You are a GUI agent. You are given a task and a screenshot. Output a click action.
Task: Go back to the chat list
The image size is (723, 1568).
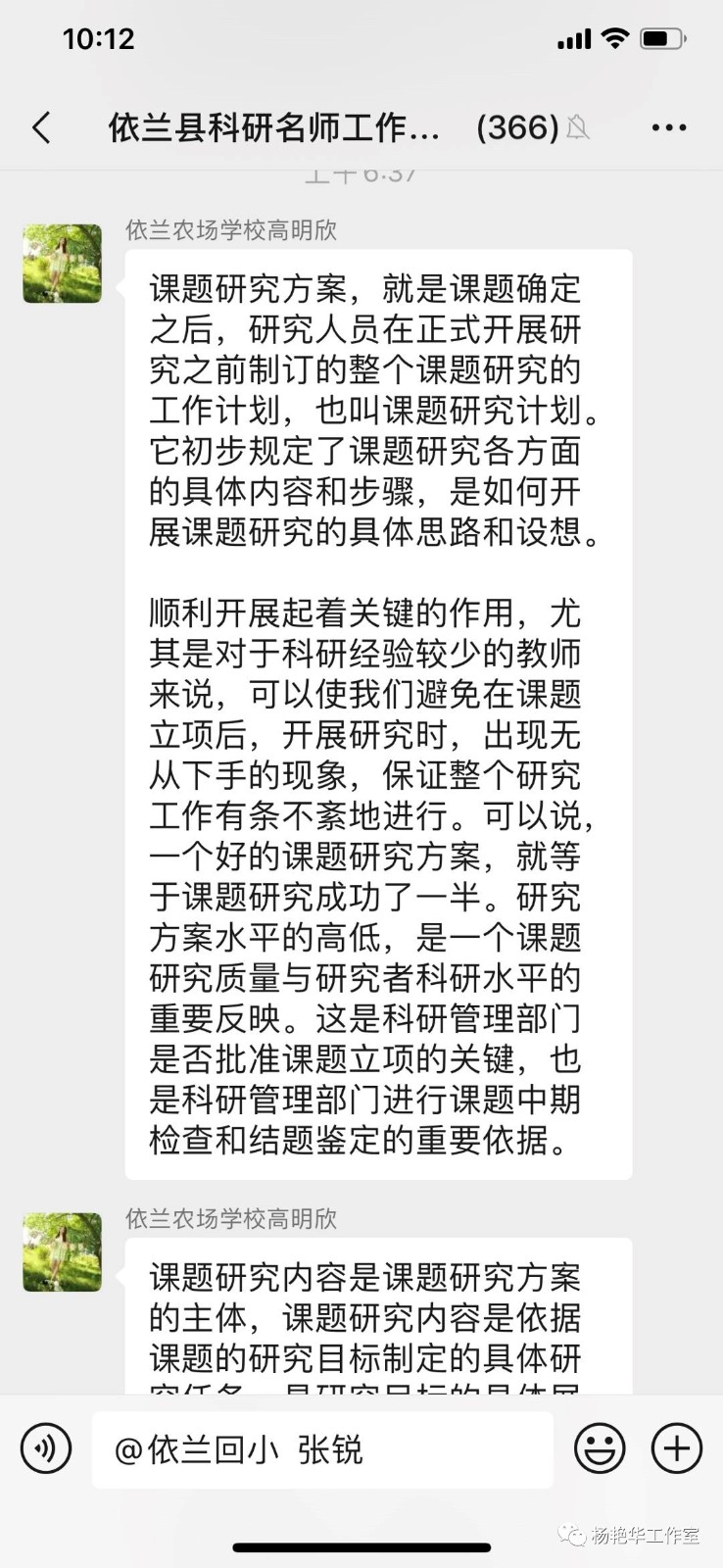click(41, 127)
